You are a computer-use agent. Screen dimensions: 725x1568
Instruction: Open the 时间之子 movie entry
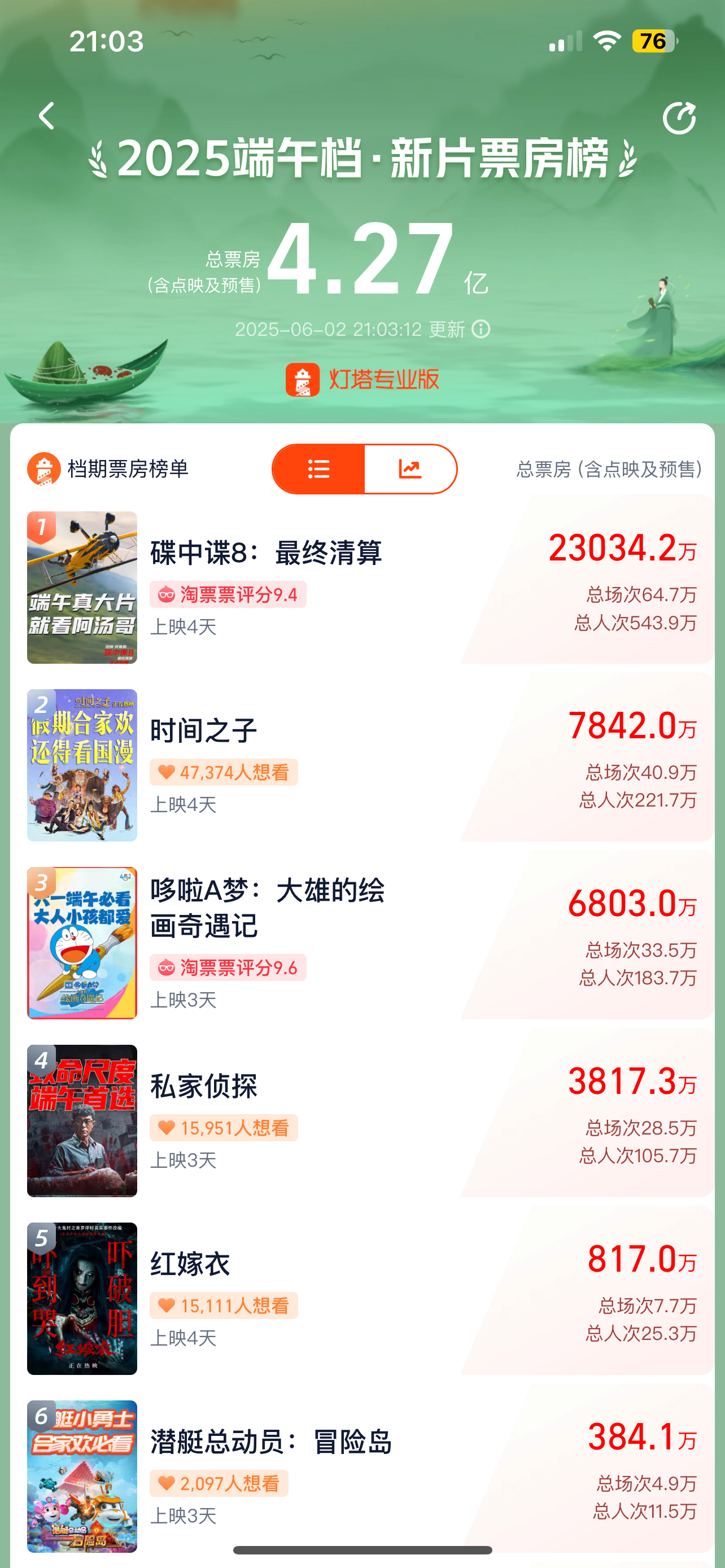[x=204, y=730]
